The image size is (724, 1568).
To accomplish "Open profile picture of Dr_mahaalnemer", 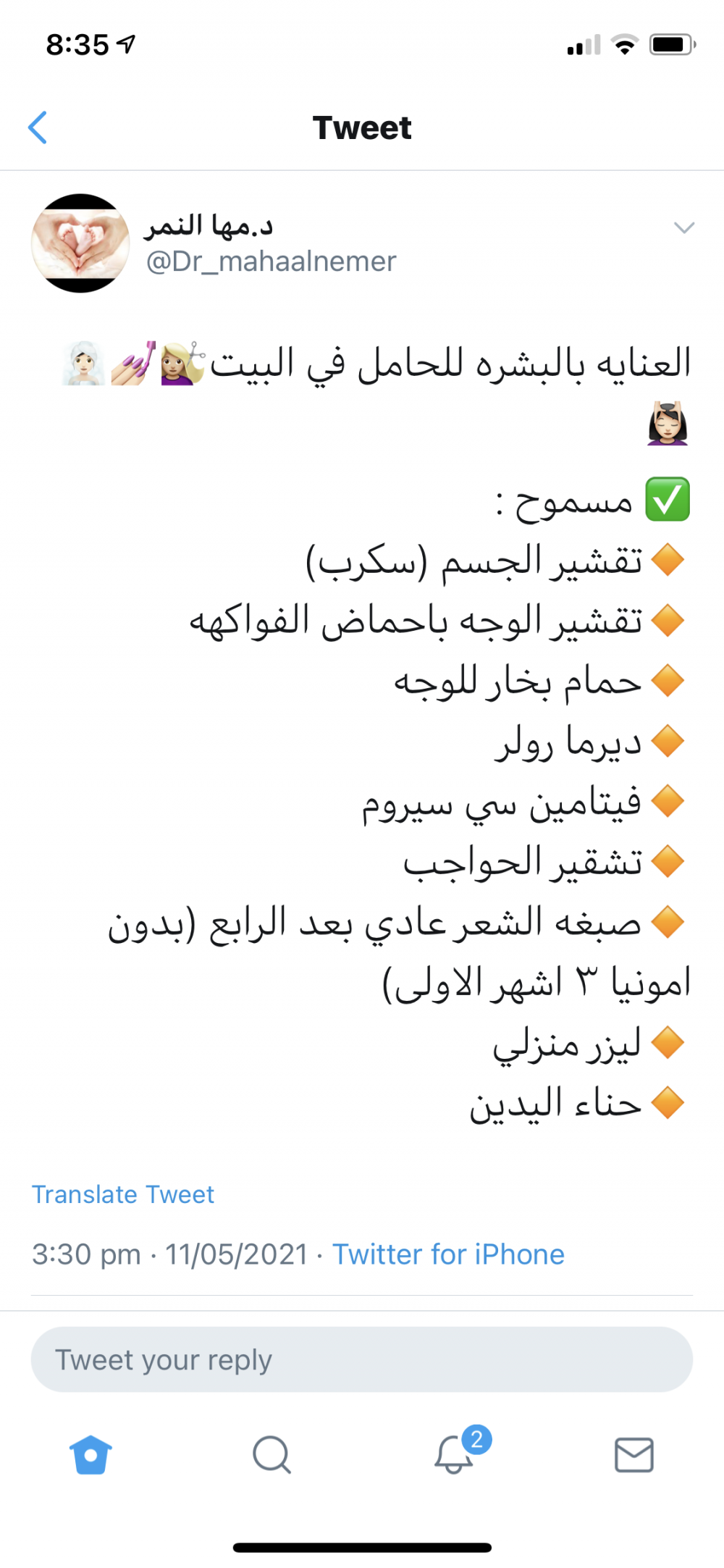I will tap(80, 243).
